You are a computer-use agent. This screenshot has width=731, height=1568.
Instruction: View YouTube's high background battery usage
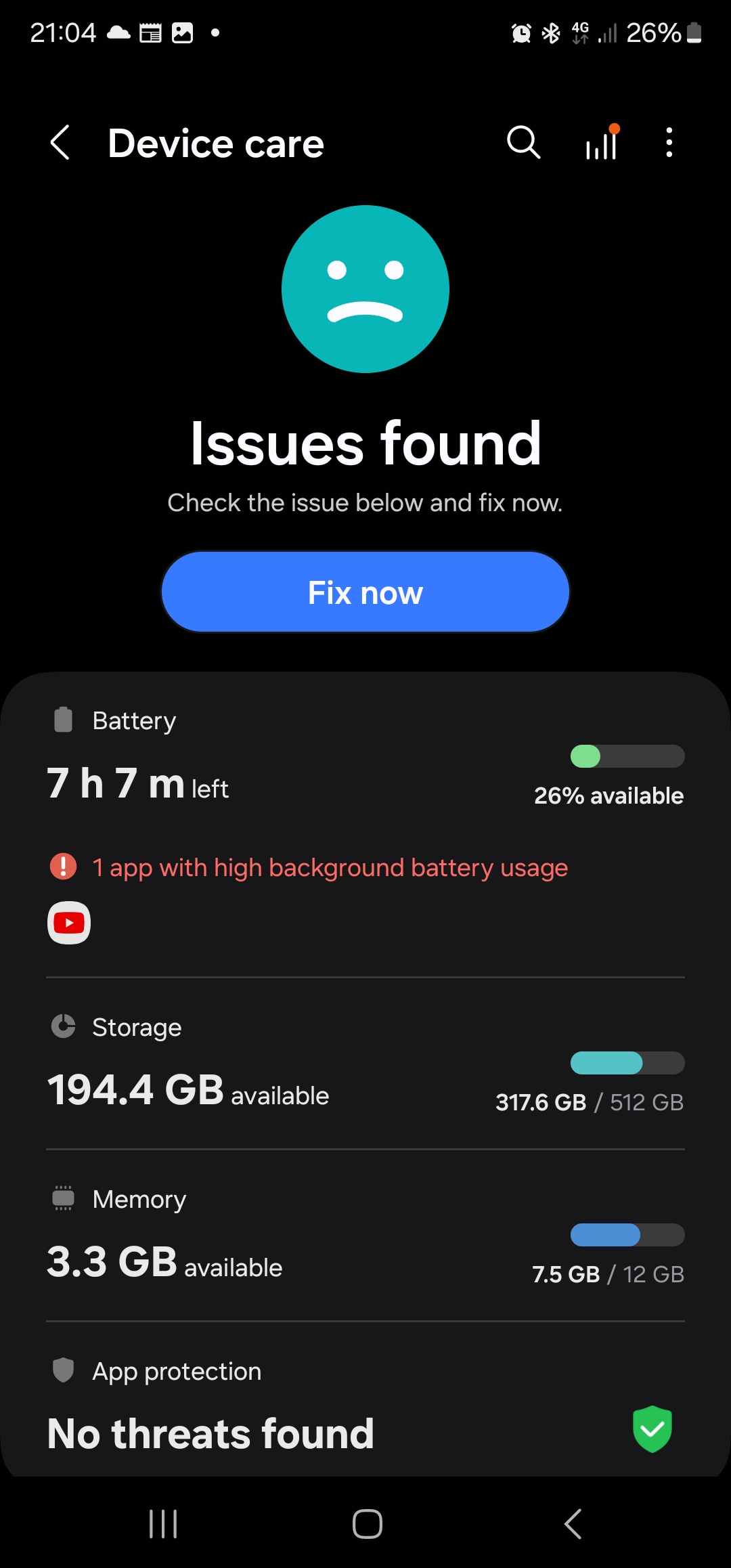coord(69,922)
